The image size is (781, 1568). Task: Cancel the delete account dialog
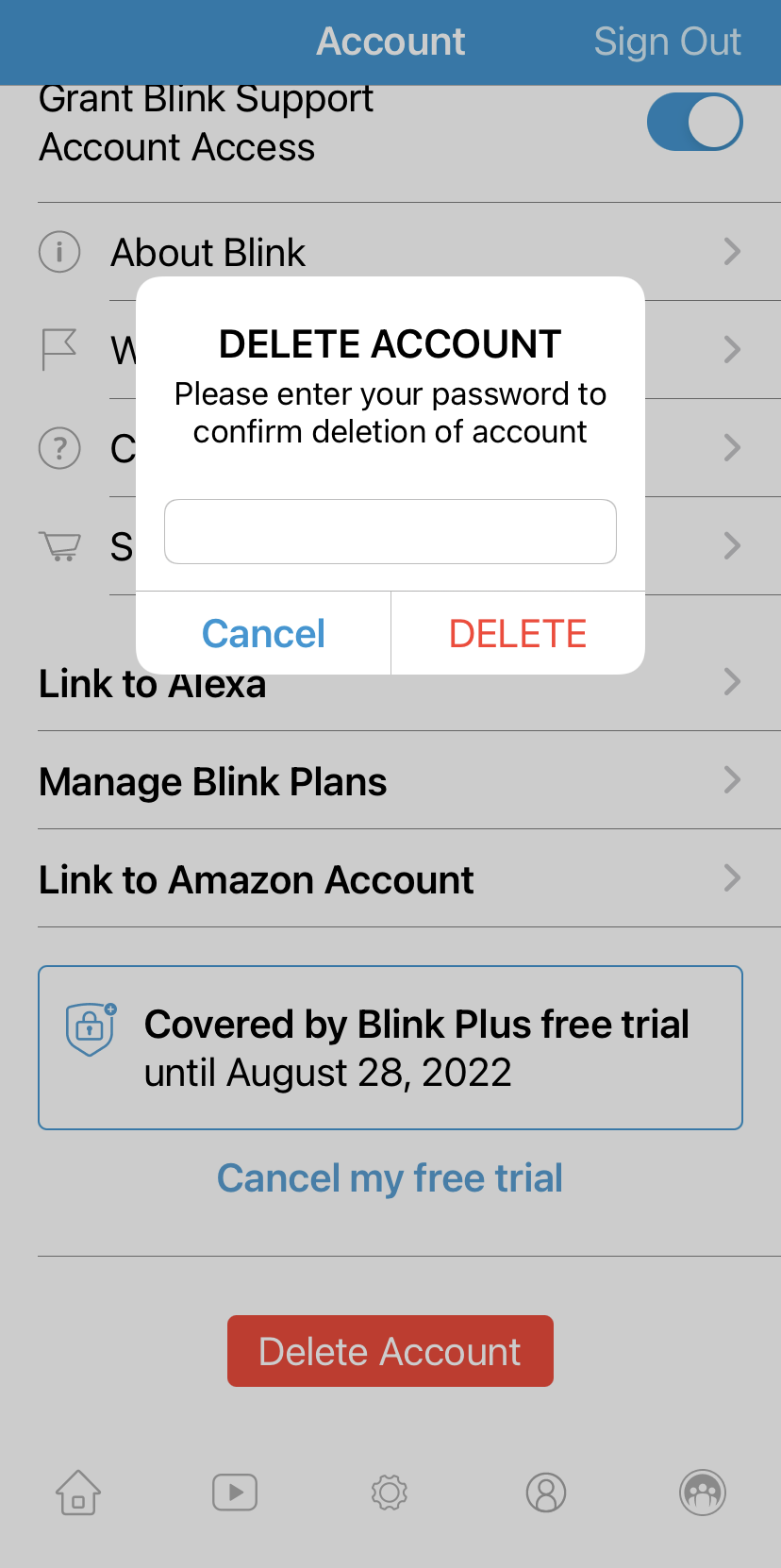(x=263, y=633)
